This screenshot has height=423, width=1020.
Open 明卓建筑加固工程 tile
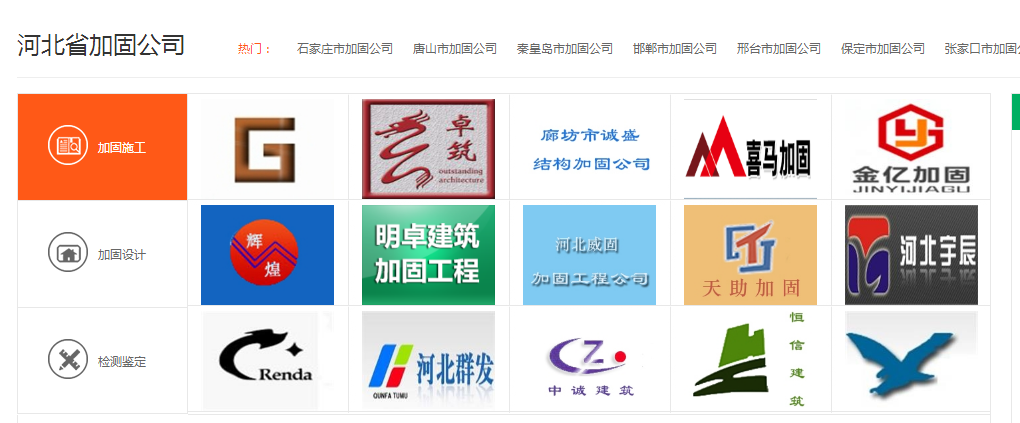coord(428,255)
